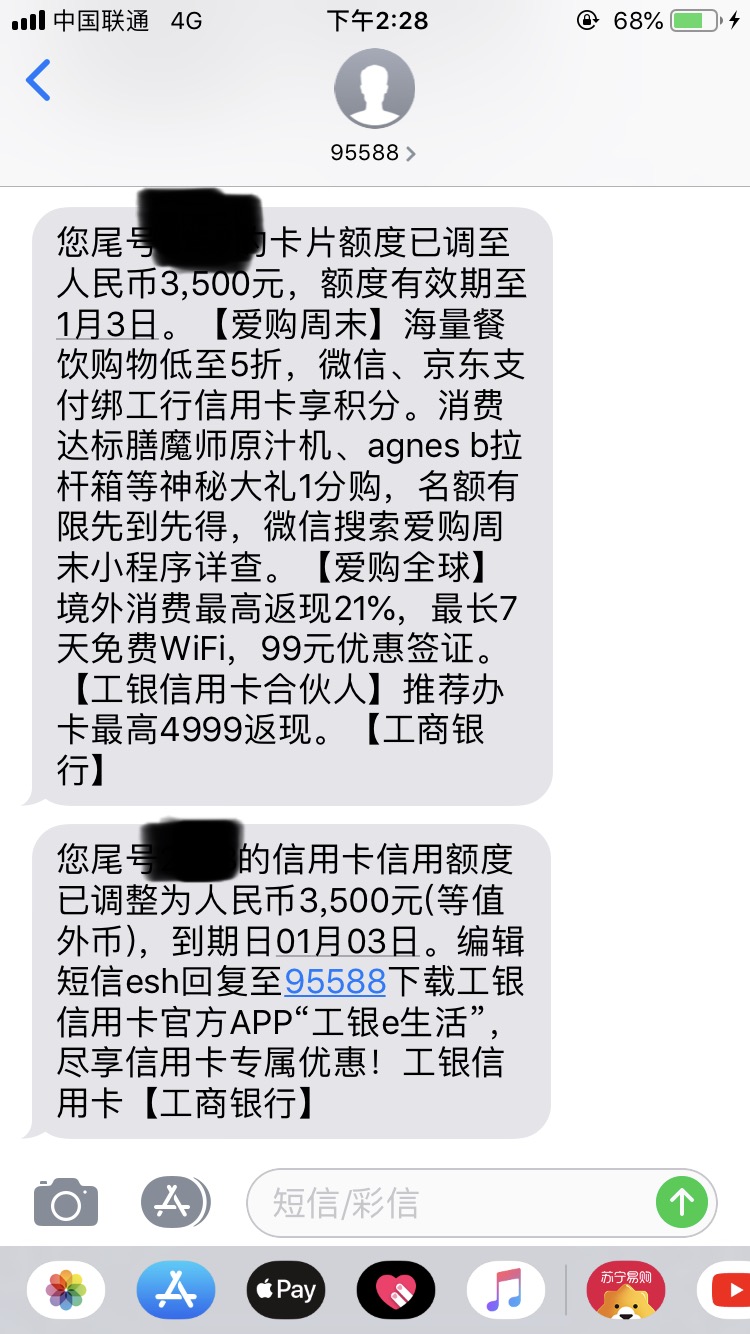Toggle the iMessage app drawer button
The width and height of the screenshot is (750, 1334).
click(x=174, y=1202)
